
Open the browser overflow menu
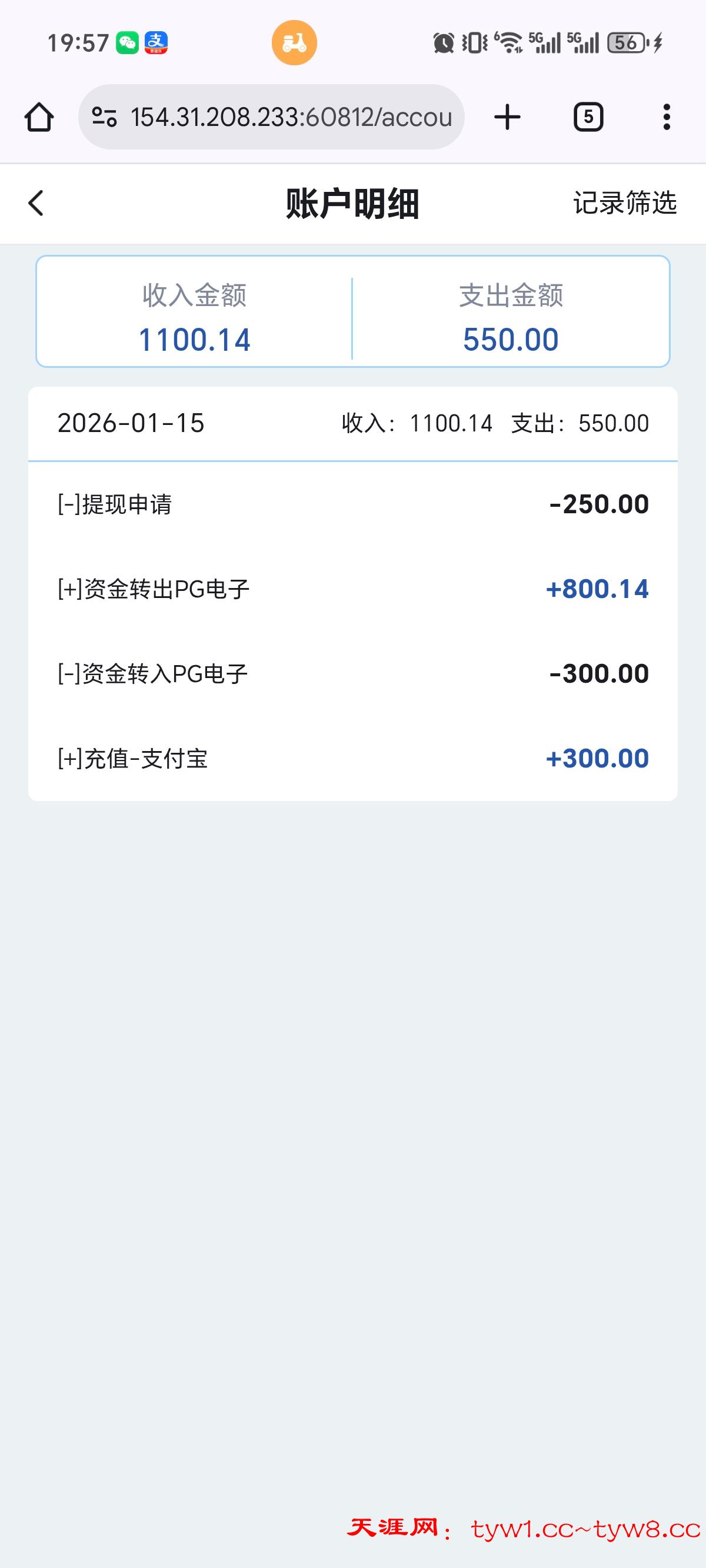coord(667,117)
